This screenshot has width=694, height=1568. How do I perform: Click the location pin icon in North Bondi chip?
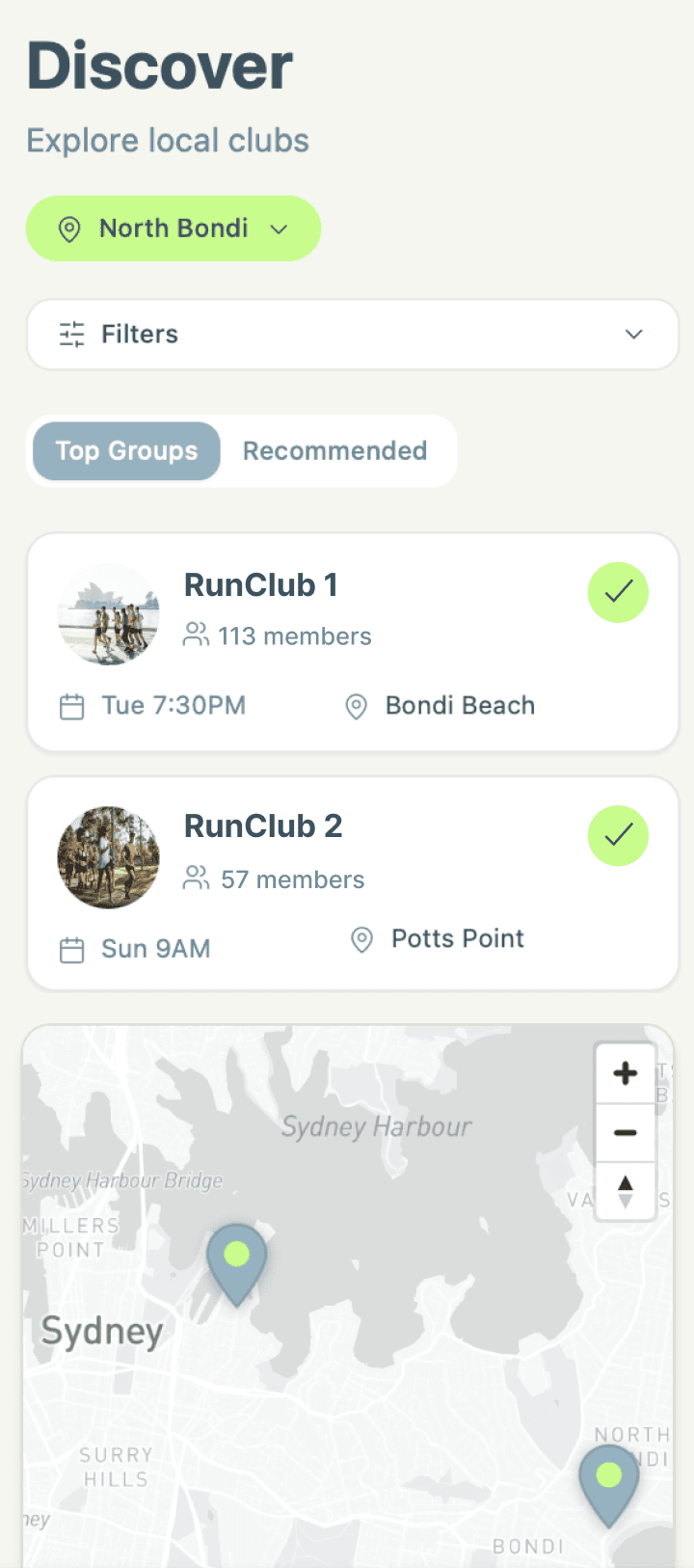[x=67, y=229]
